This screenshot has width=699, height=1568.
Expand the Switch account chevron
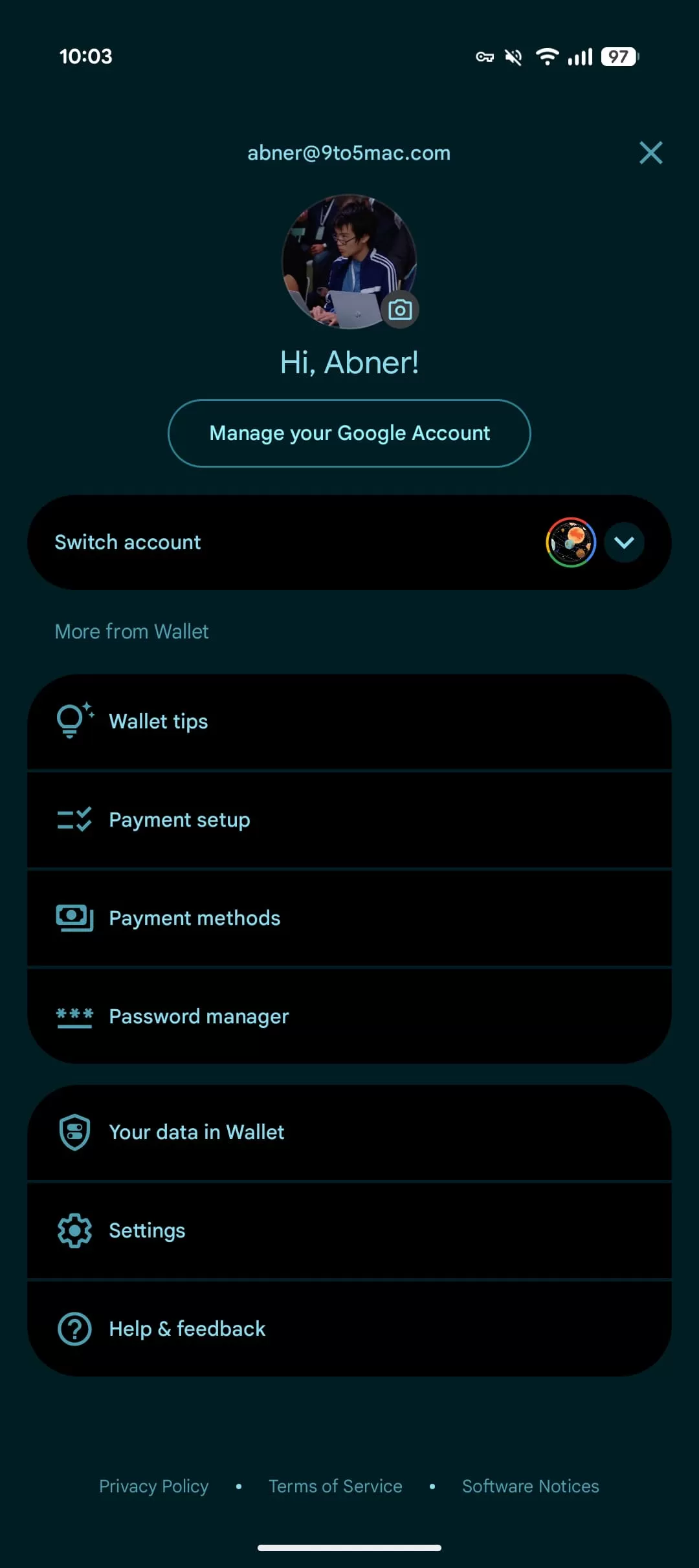click(624, 542)
